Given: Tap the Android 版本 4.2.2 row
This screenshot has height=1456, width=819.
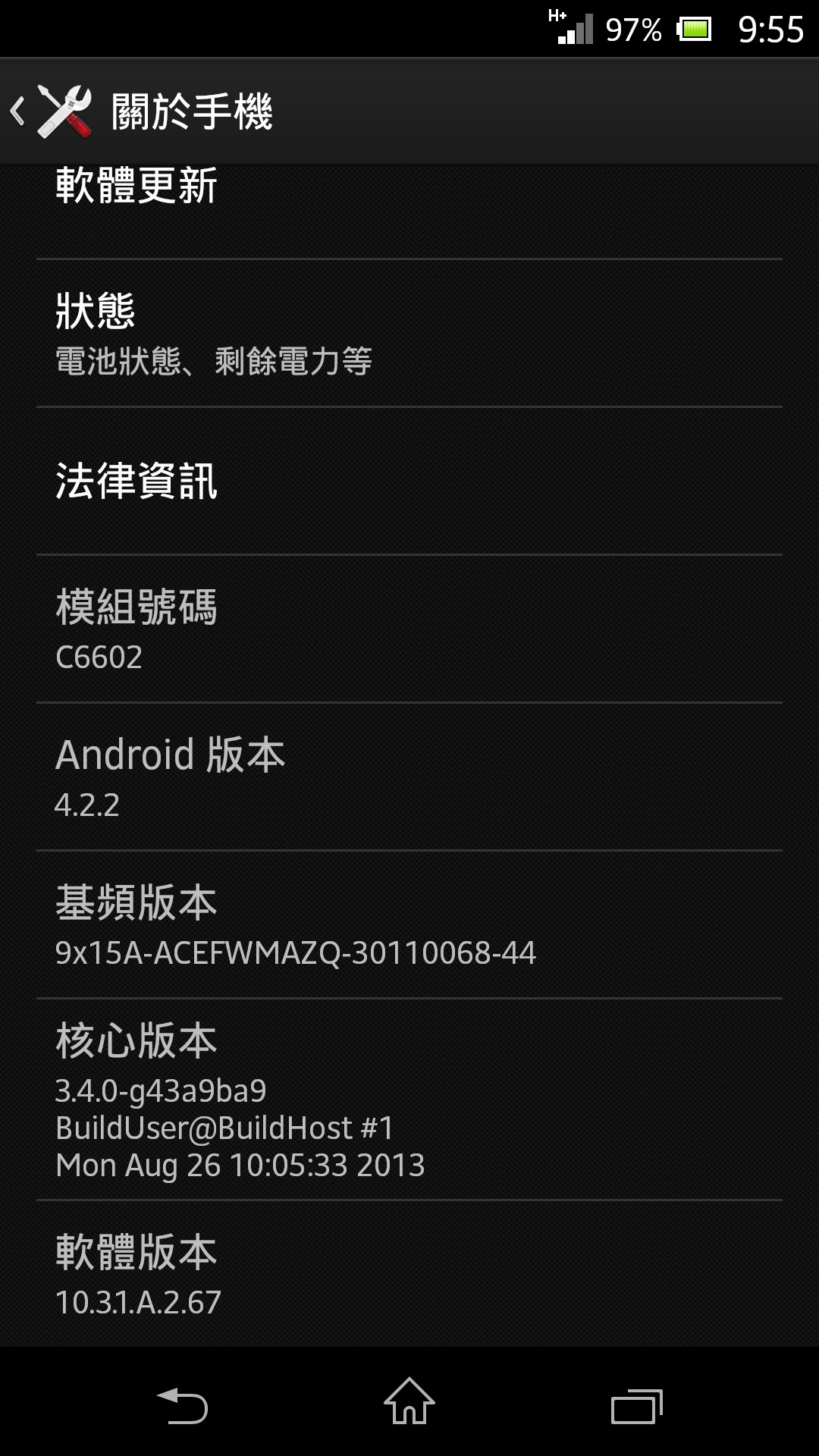Looking at the screenshot, I should pyautogui.click(x=409, y=777).
